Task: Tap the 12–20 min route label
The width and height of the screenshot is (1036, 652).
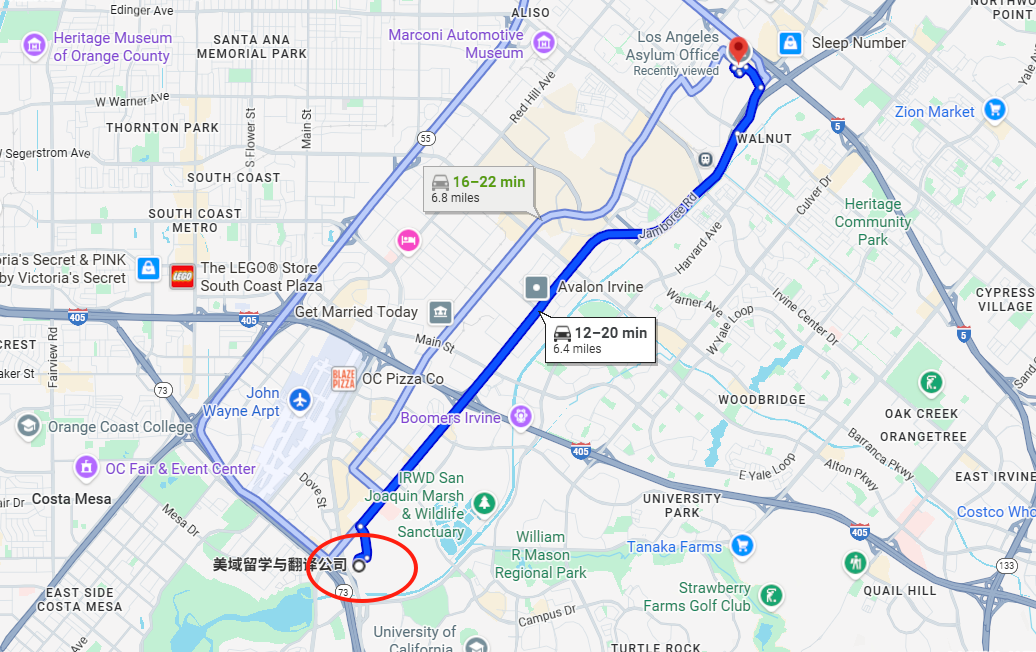Action: tap(599, 340)
